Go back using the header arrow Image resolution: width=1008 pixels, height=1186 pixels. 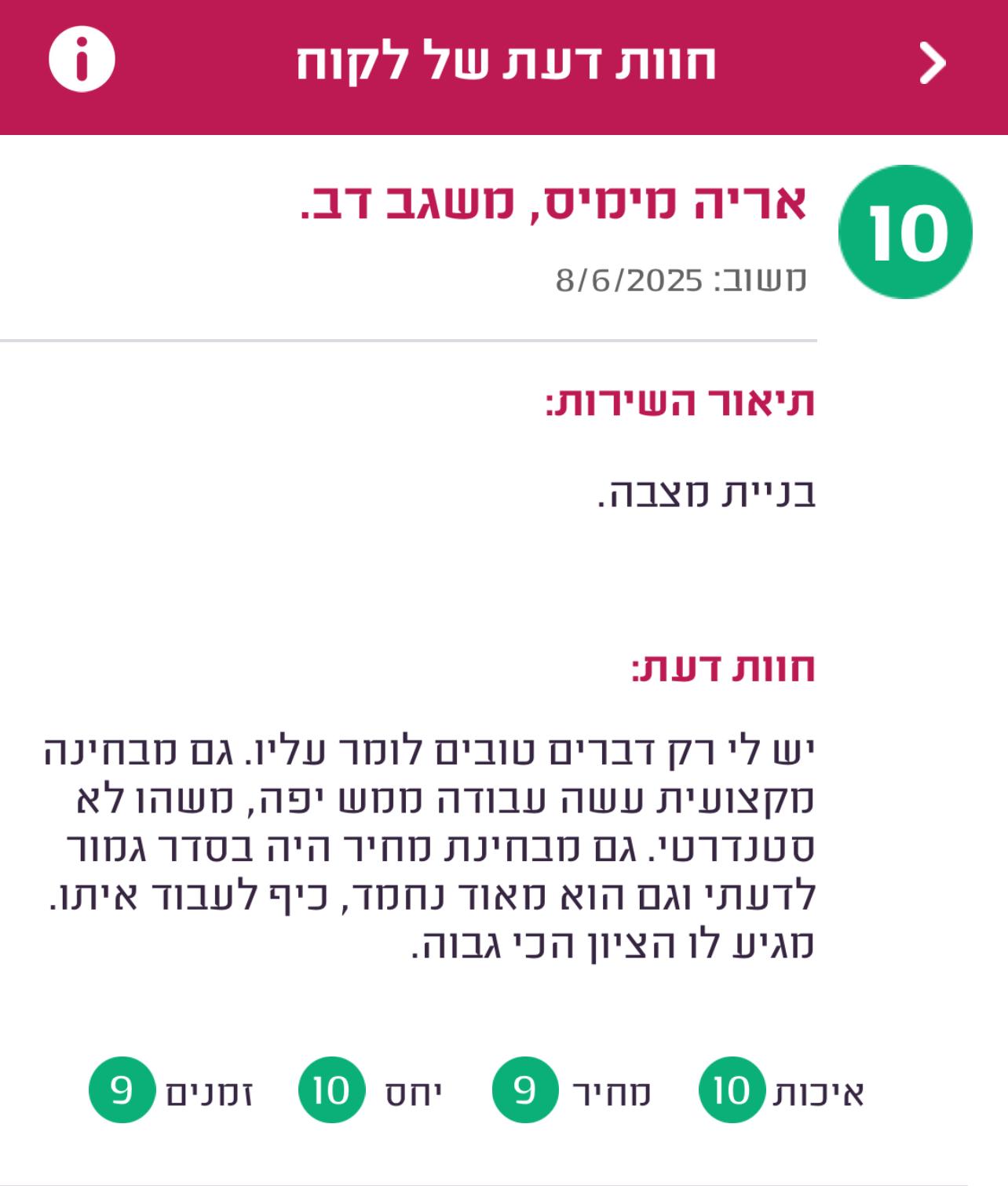[932, 64]
